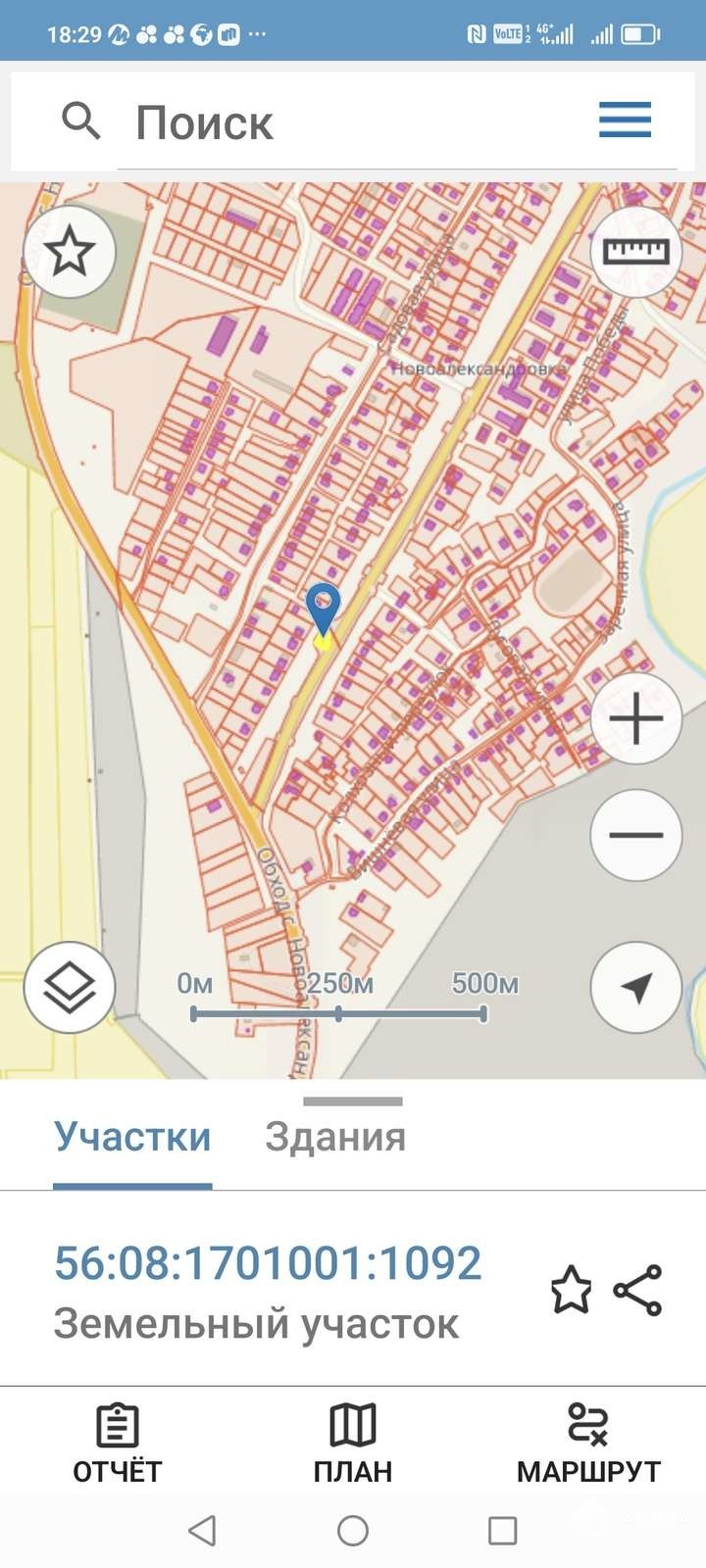Open parcel 56:08:1701001:1092 details
Screen dimensions: 706x1568
point(267,1263)
